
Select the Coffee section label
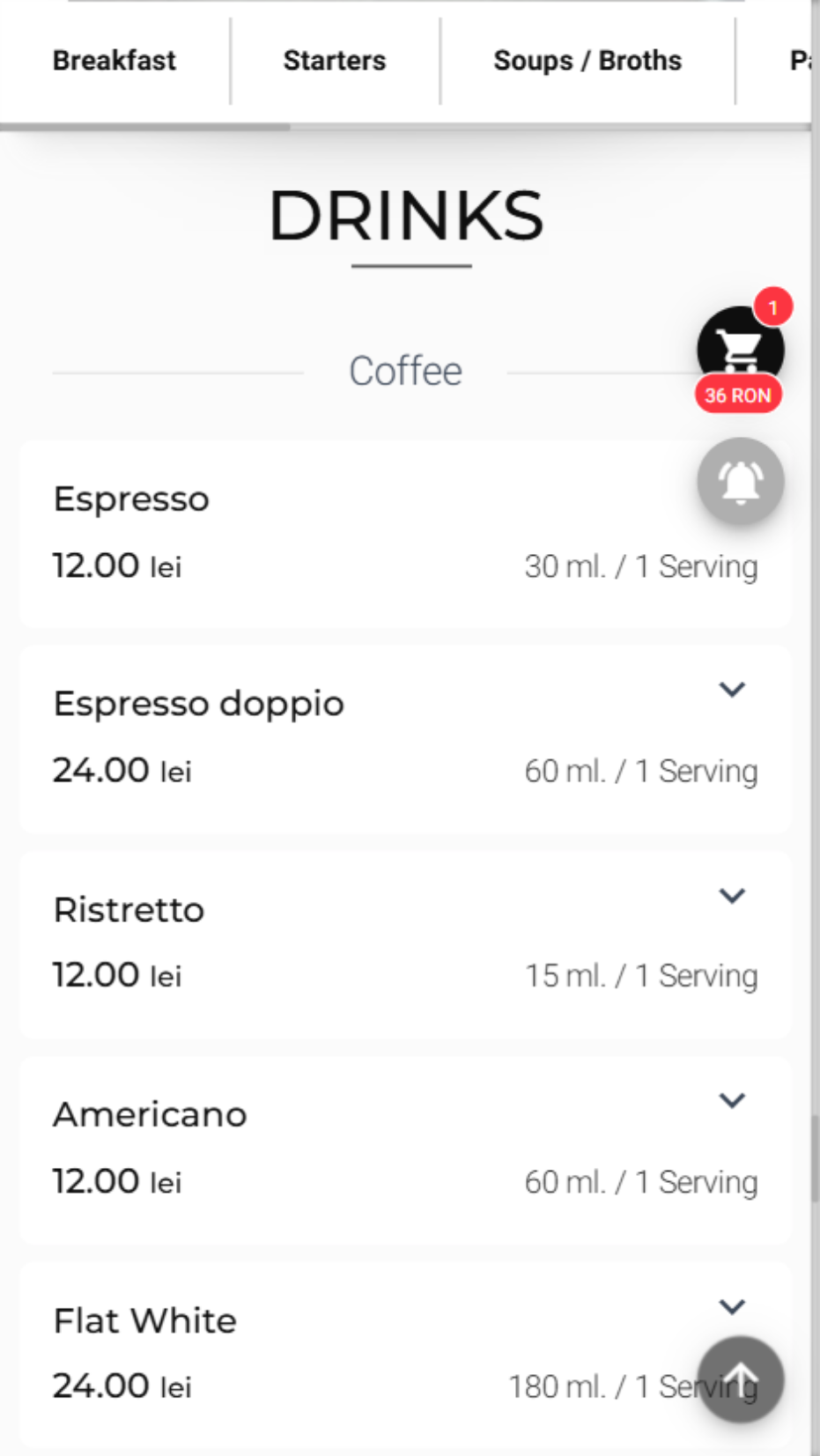point(406,370)
